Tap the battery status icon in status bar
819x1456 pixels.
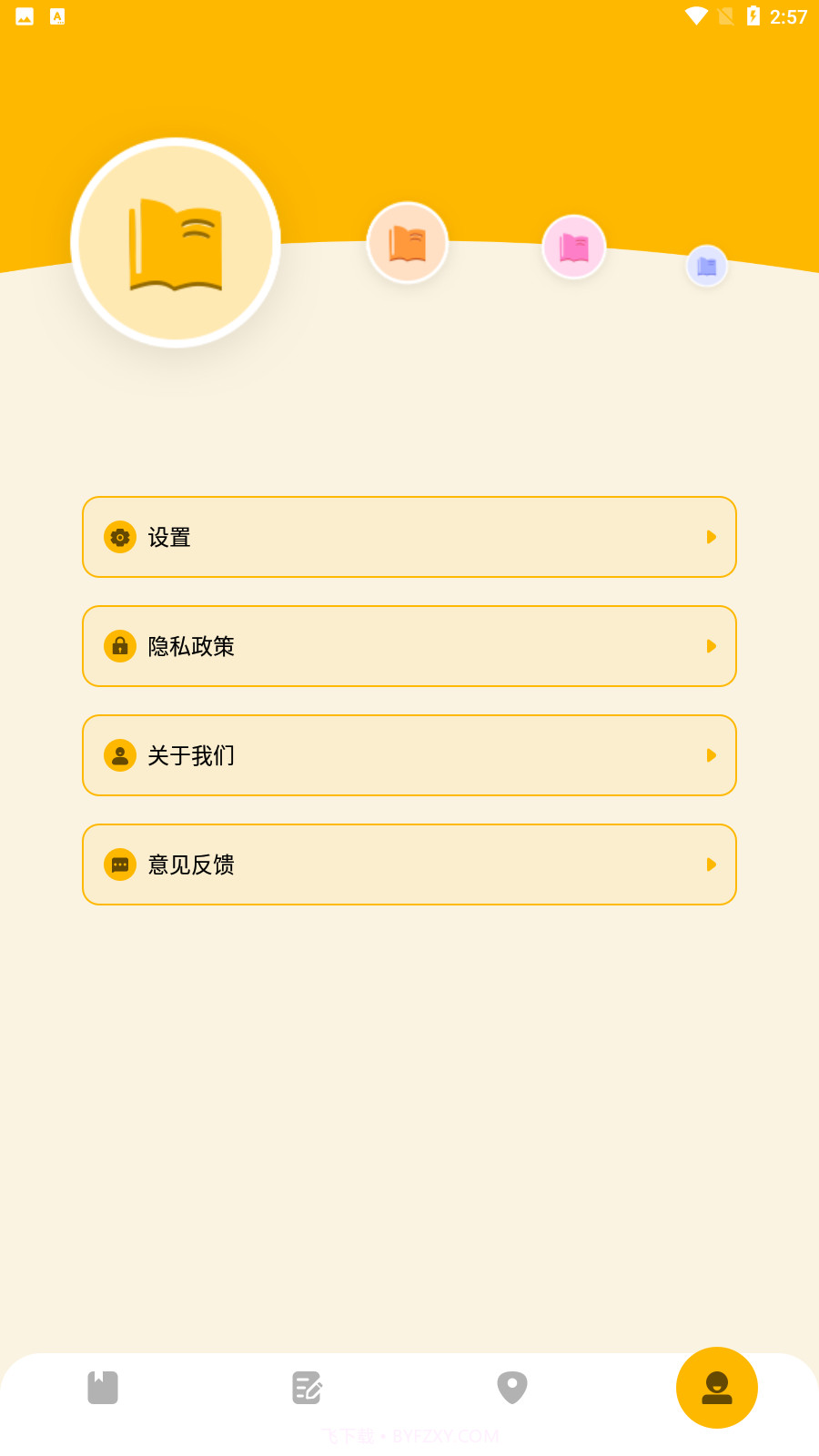coord(752,15)
